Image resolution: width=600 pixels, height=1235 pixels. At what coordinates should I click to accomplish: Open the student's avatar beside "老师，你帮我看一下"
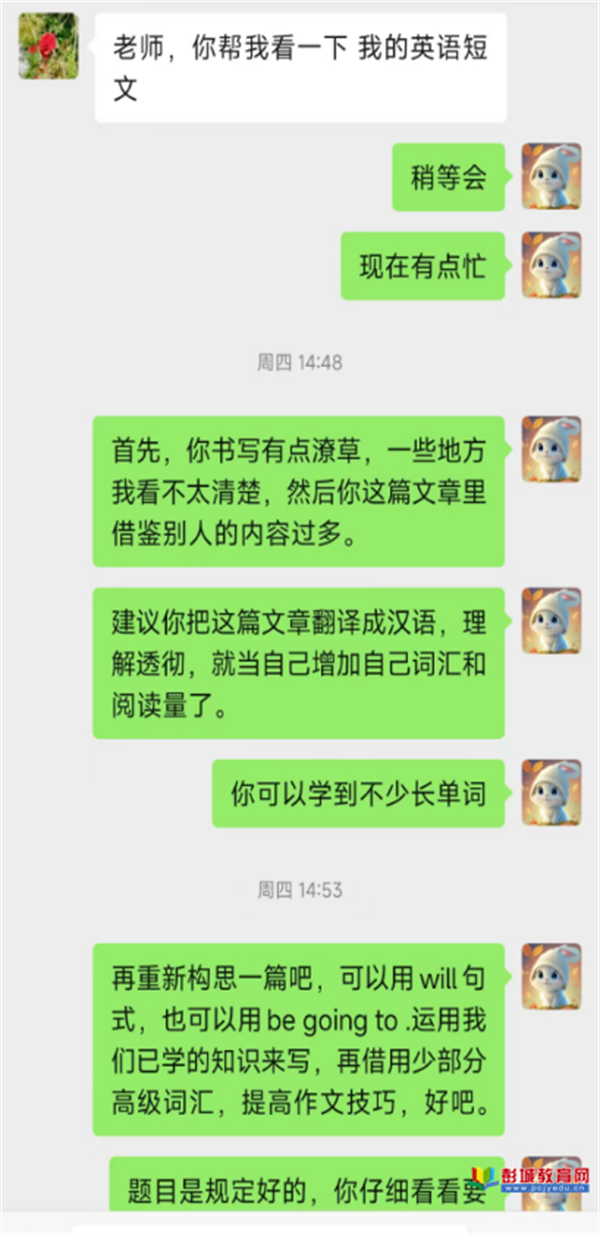tap(48, 46)
